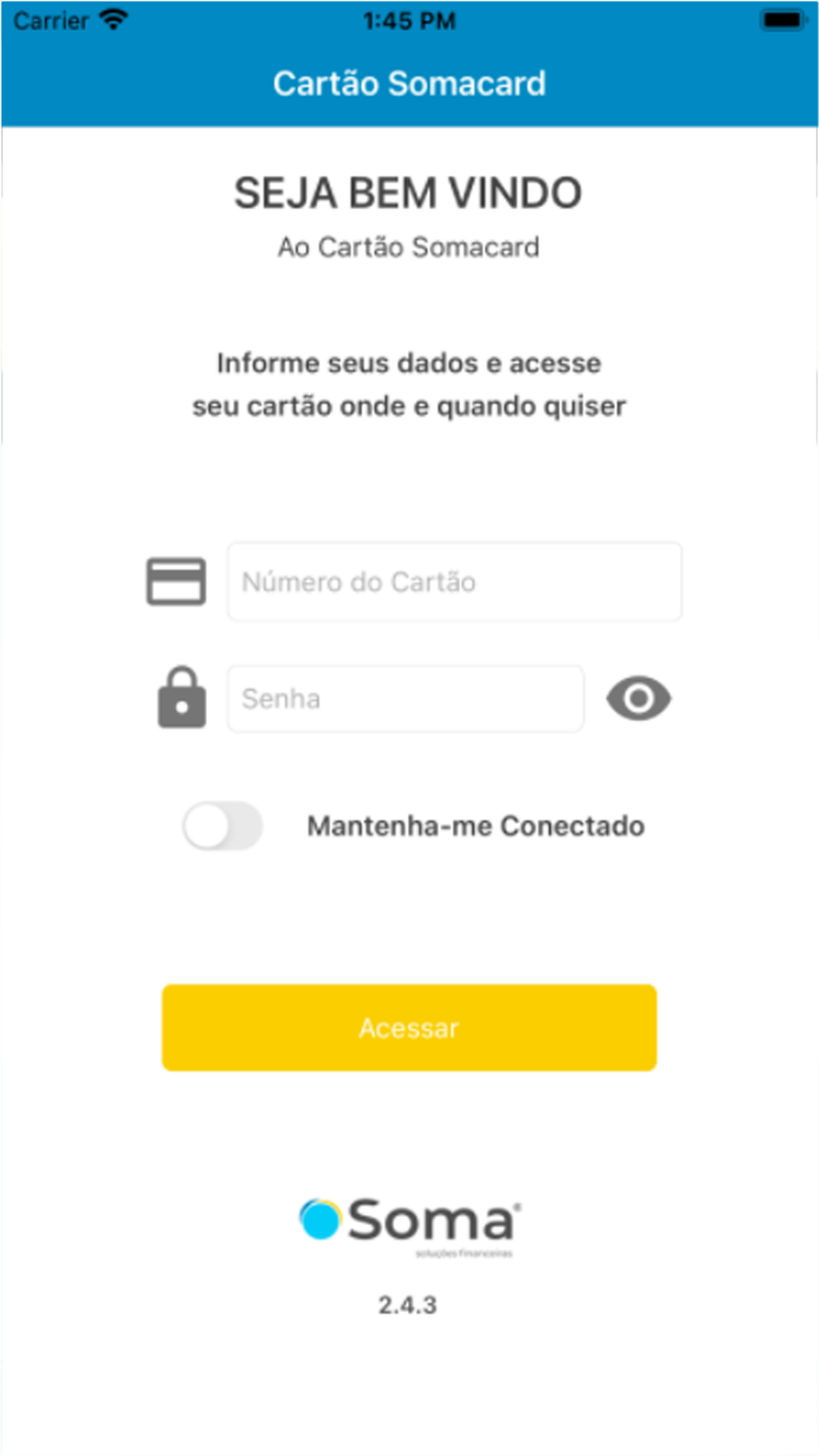This screenshot has height=1456, width=819.
Task: Click the Cartão Somacard title bar
Action: 409,83
